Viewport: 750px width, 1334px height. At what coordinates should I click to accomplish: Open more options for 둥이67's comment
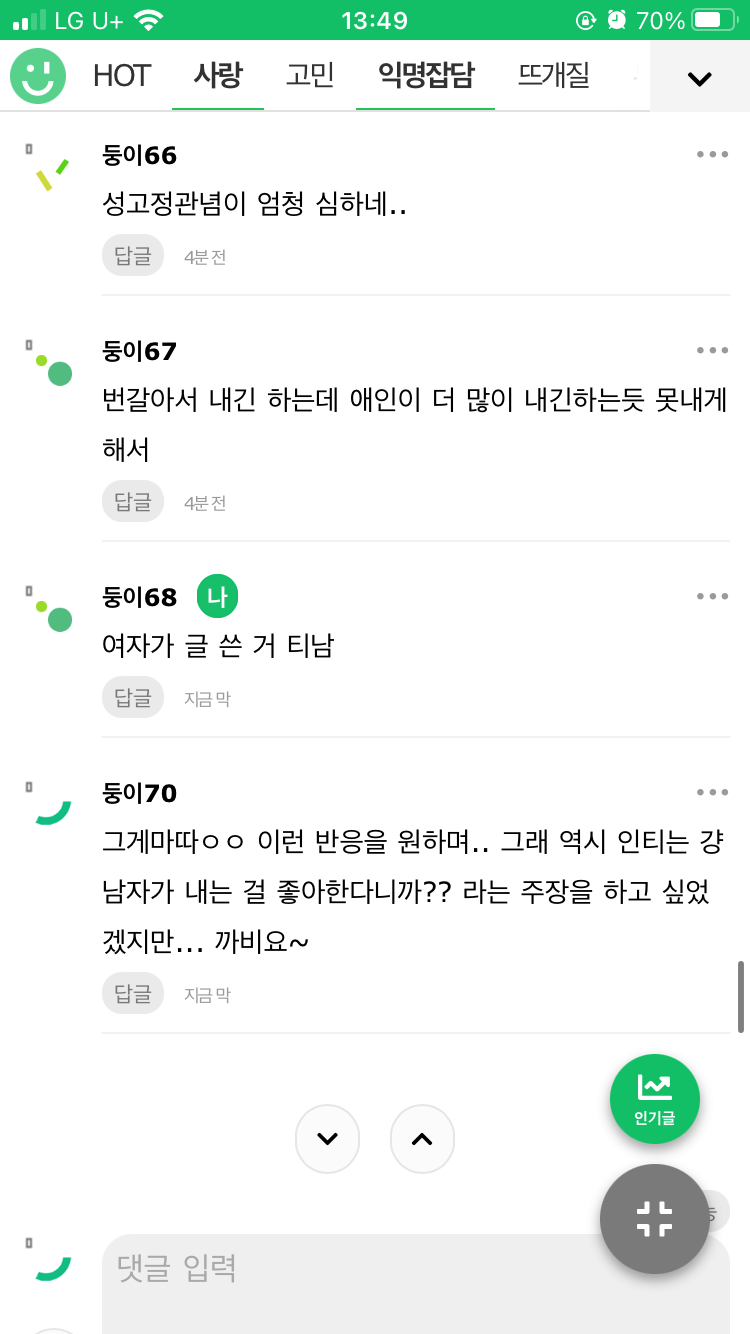click(712, 351)
